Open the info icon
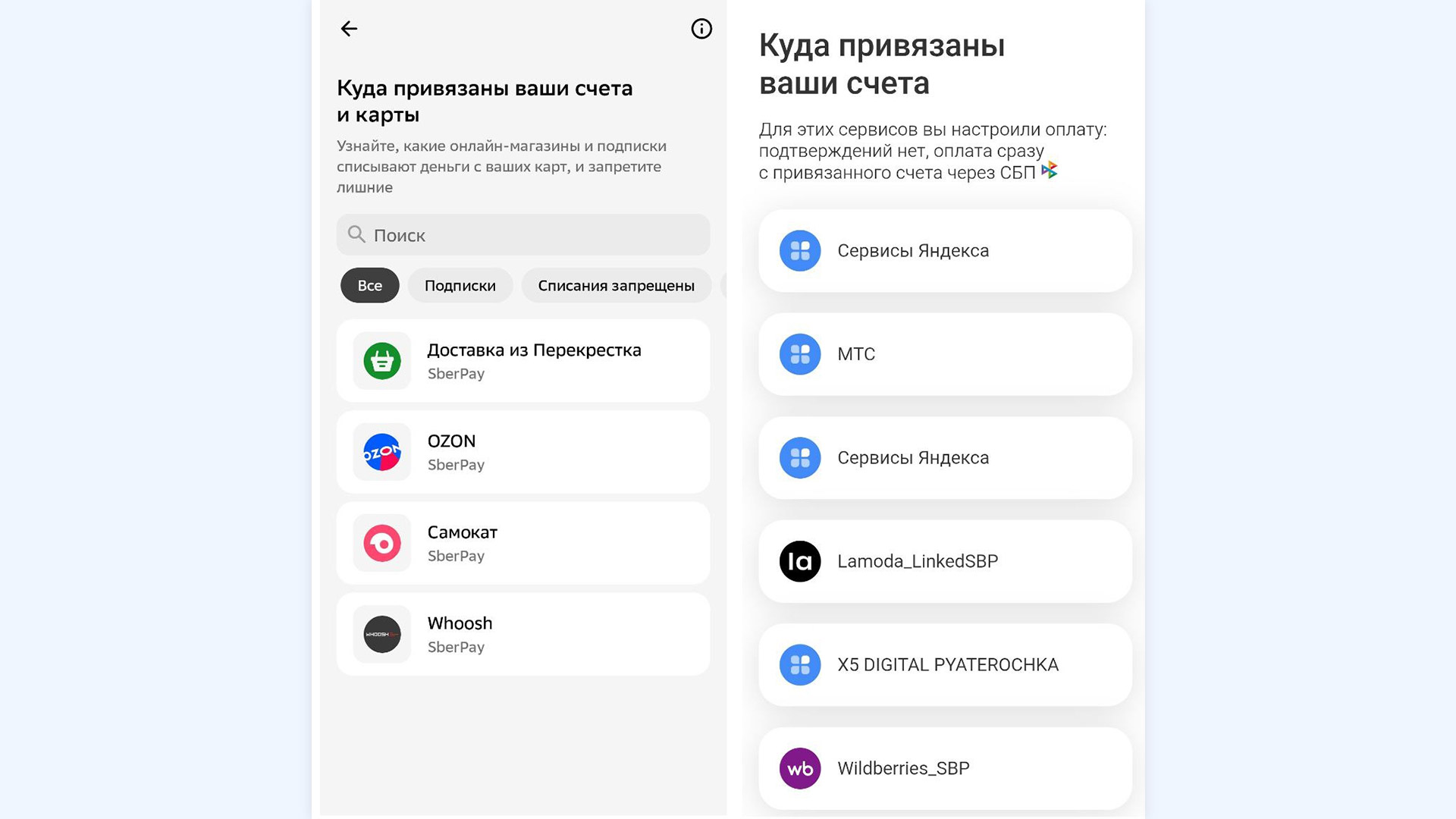Image resolution: width=1456 pixels, height=819 pixels. [x=701, y=29]
